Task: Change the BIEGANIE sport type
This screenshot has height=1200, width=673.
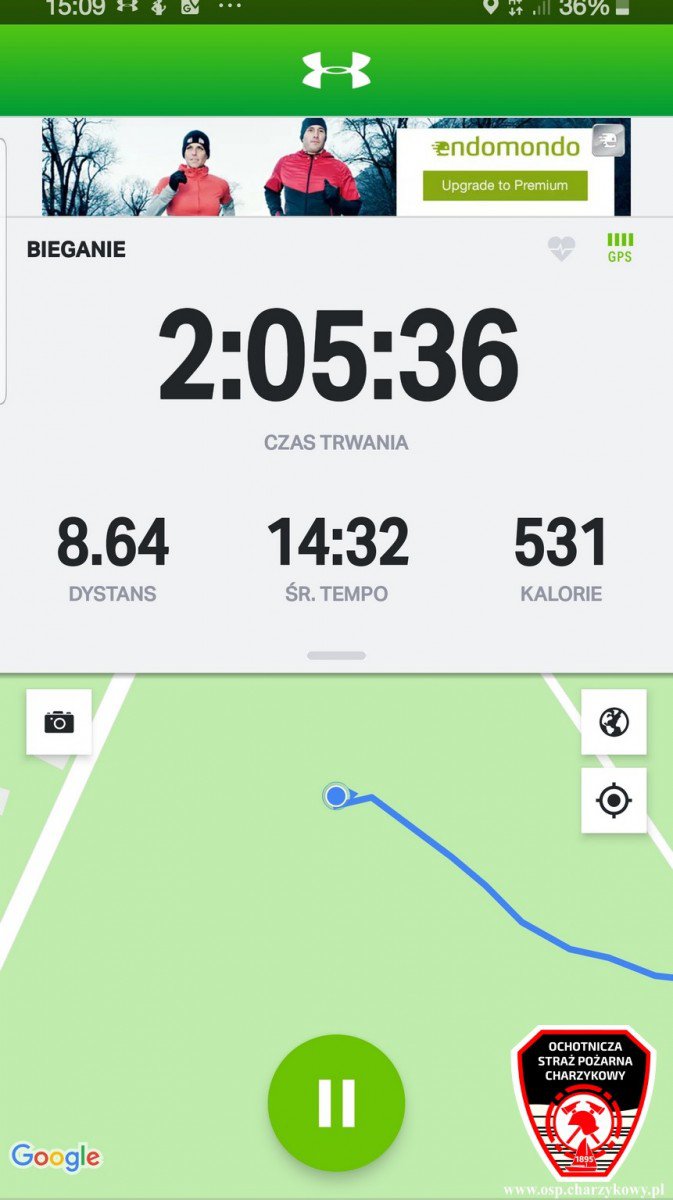Action: (x=76, y=249)
